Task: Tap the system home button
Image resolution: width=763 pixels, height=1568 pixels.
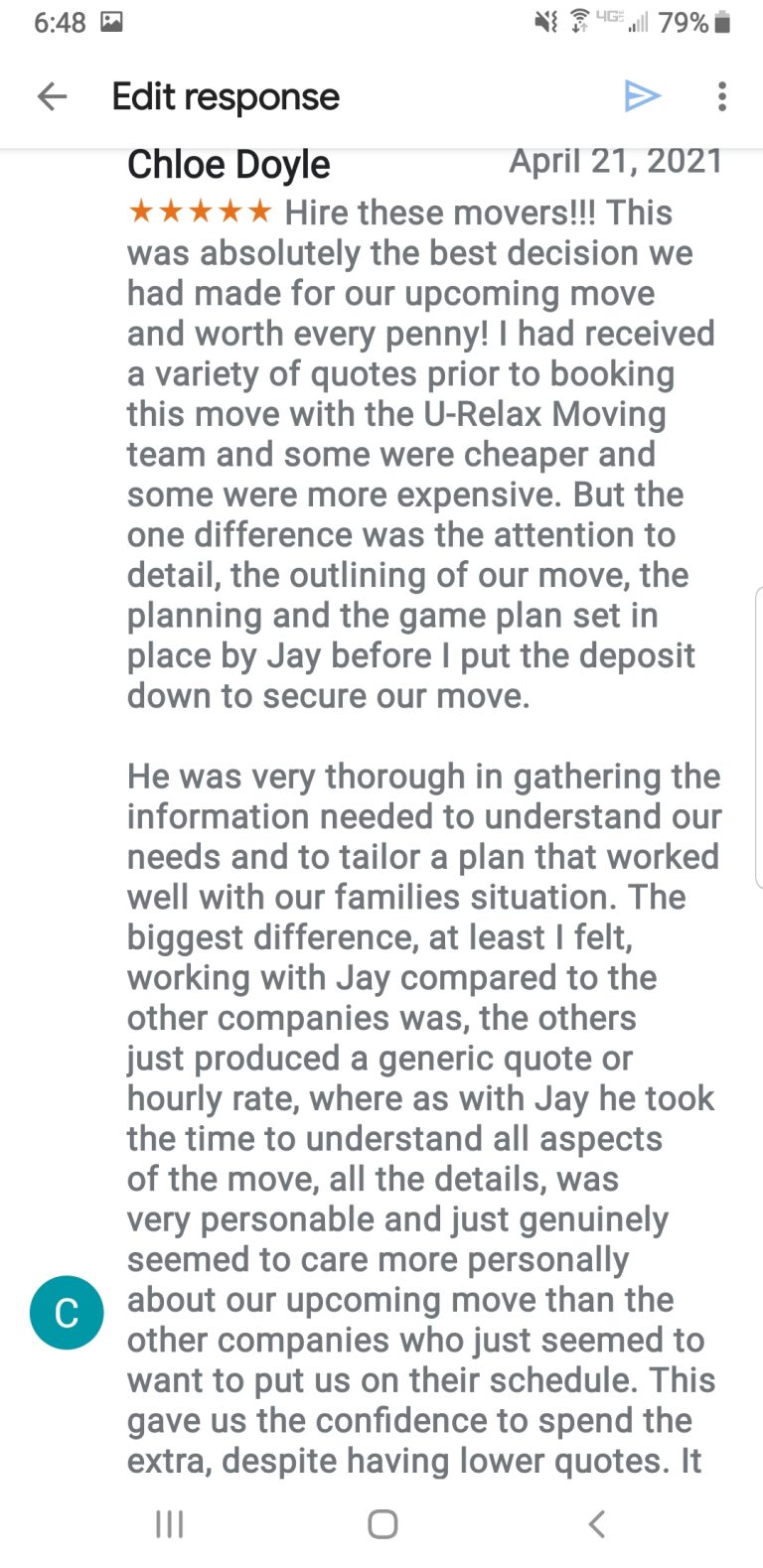Action: click(382, 1523)
